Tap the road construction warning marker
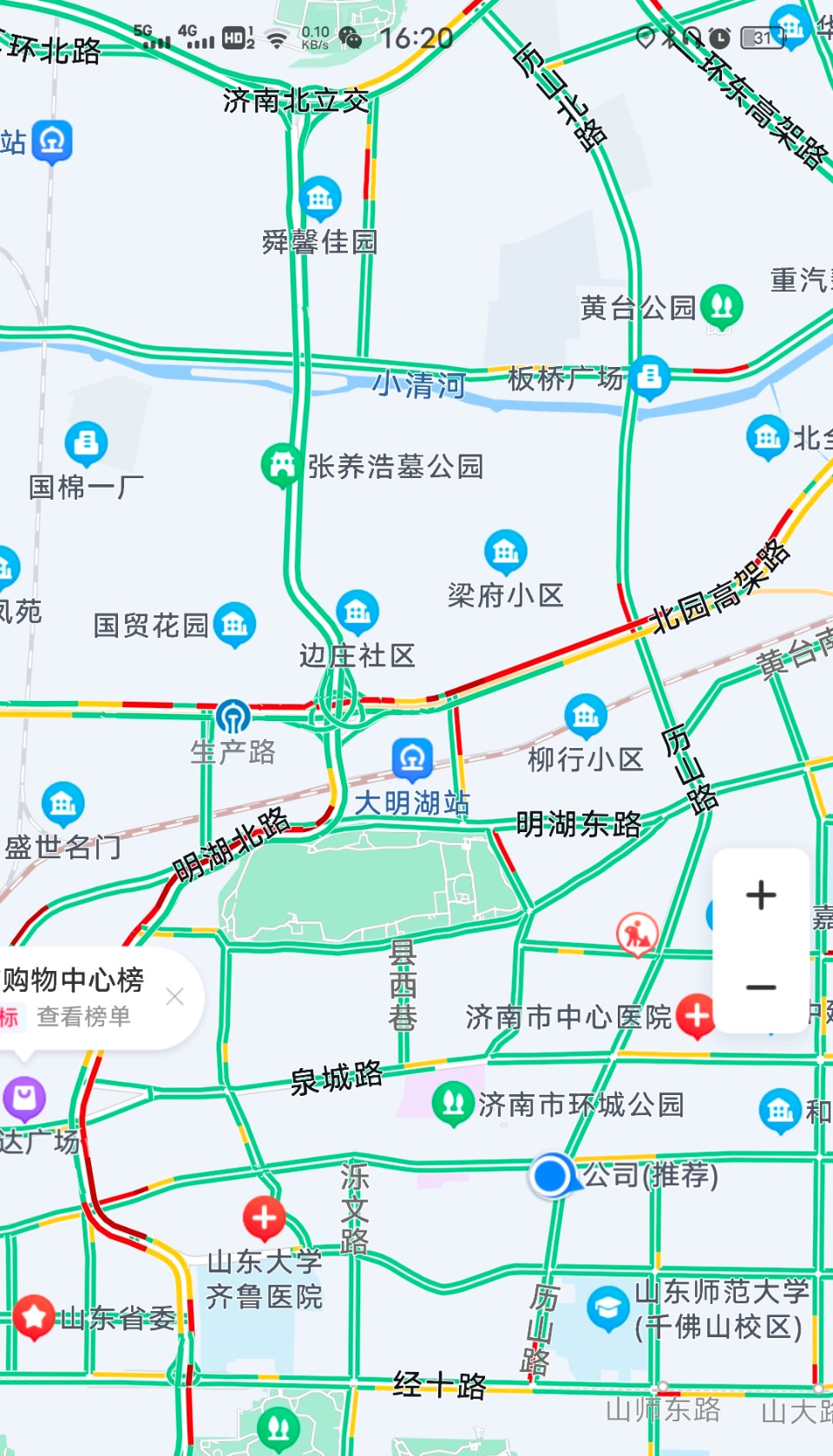Viewport: 833px width, 1456px height. [637, 934]
